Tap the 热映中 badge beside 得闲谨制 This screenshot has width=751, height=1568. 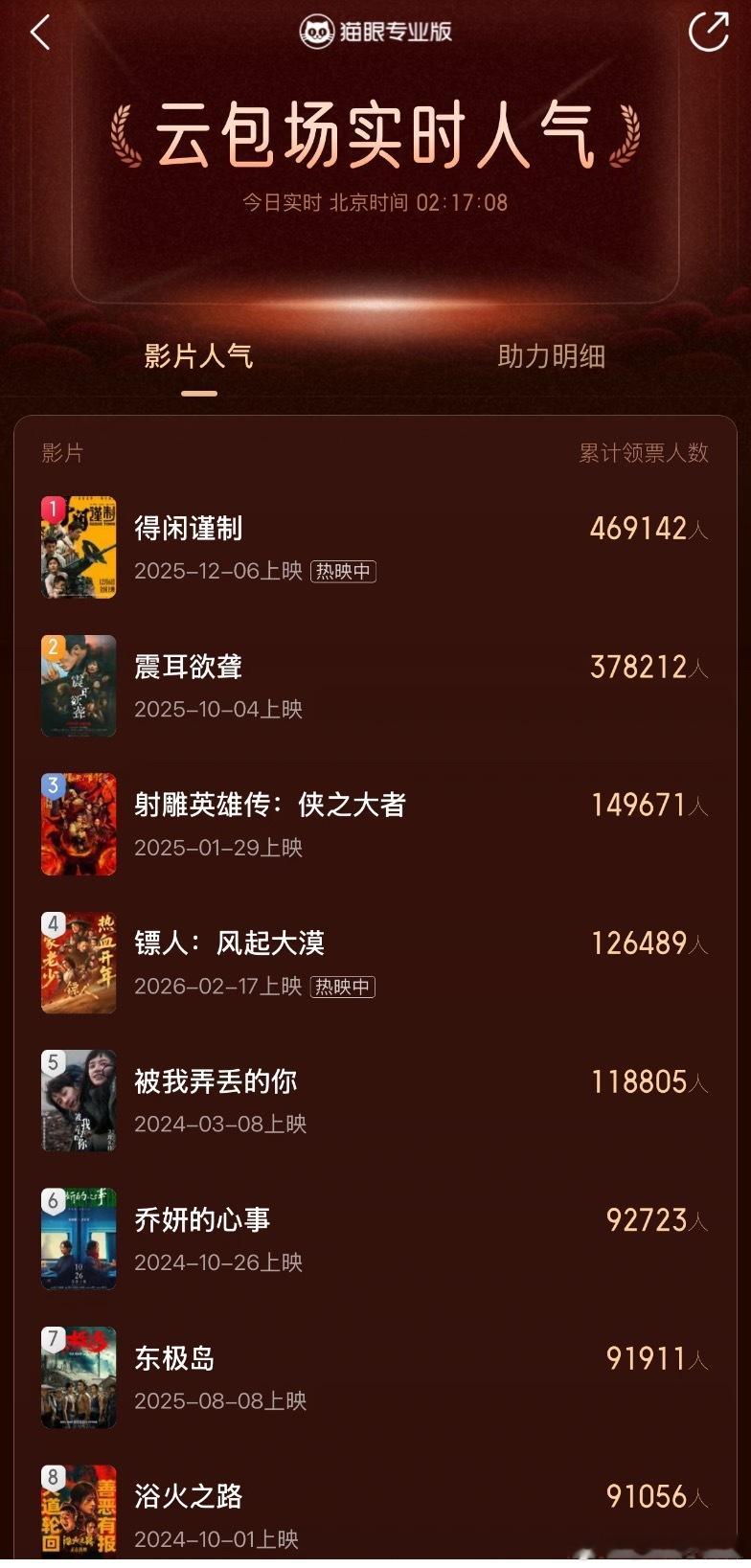(344, 571)
